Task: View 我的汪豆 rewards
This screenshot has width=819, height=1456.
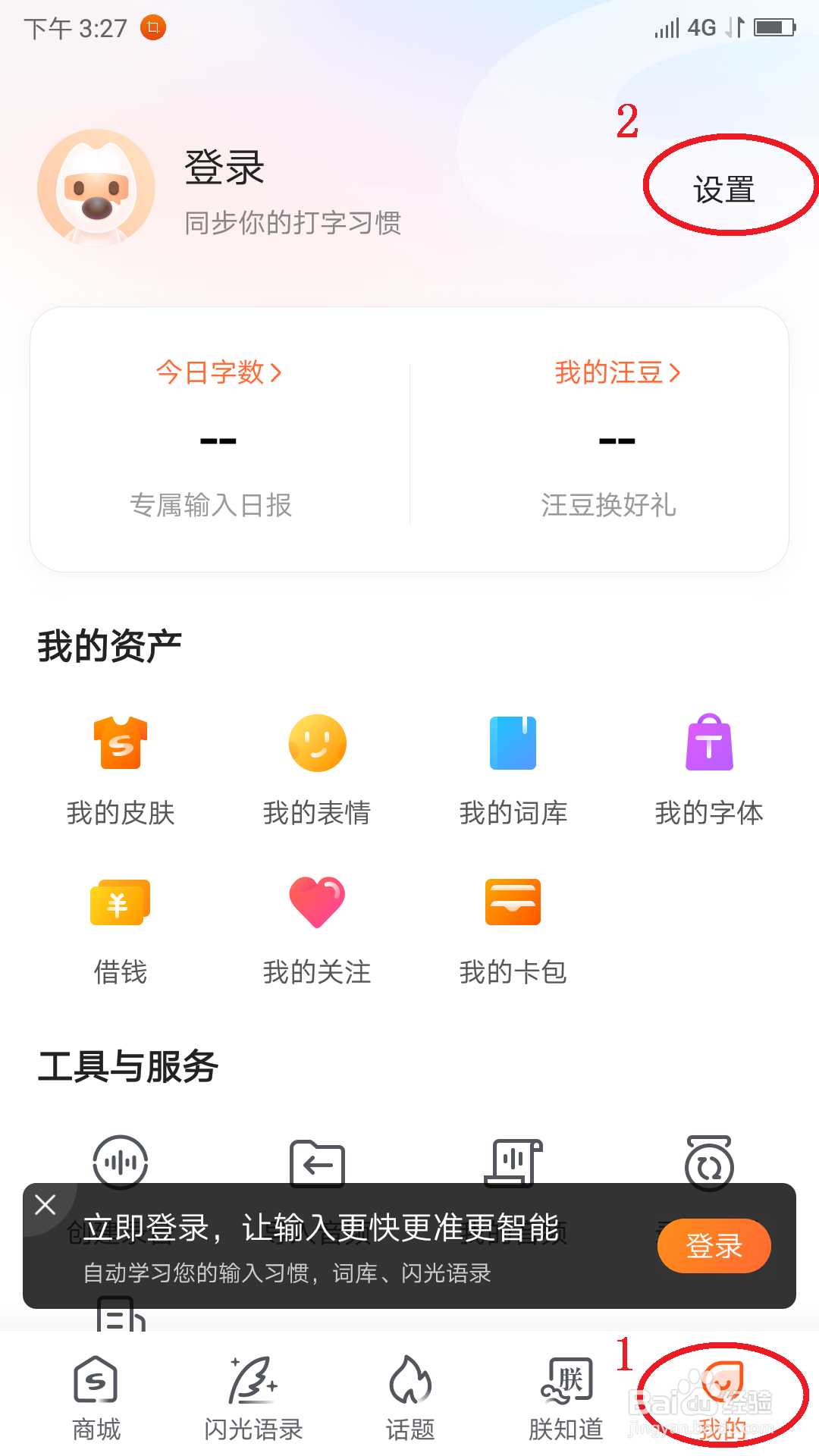Action: [x=617, y=372]
